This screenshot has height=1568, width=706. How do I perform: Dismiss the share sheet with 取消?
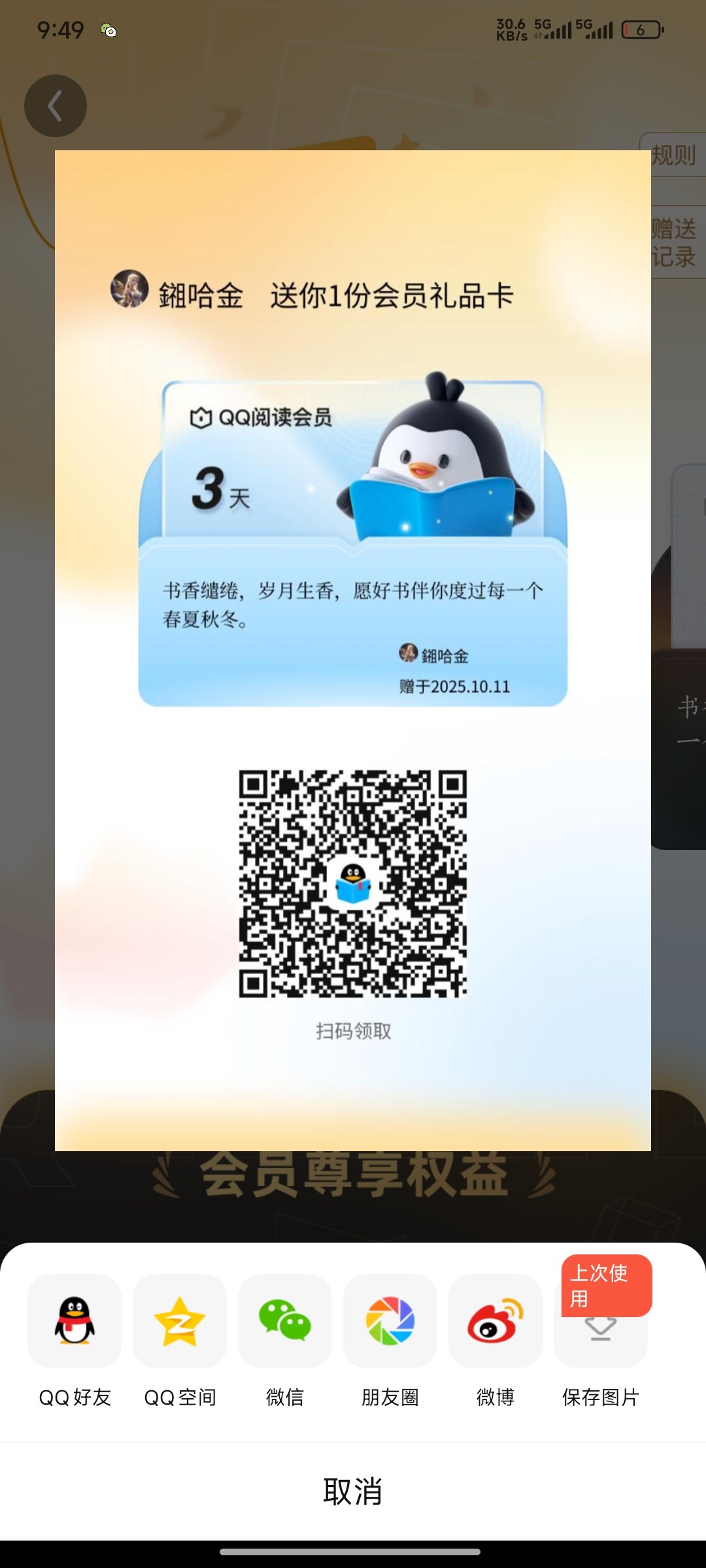pyautogui.click(x=353, y=1492)
